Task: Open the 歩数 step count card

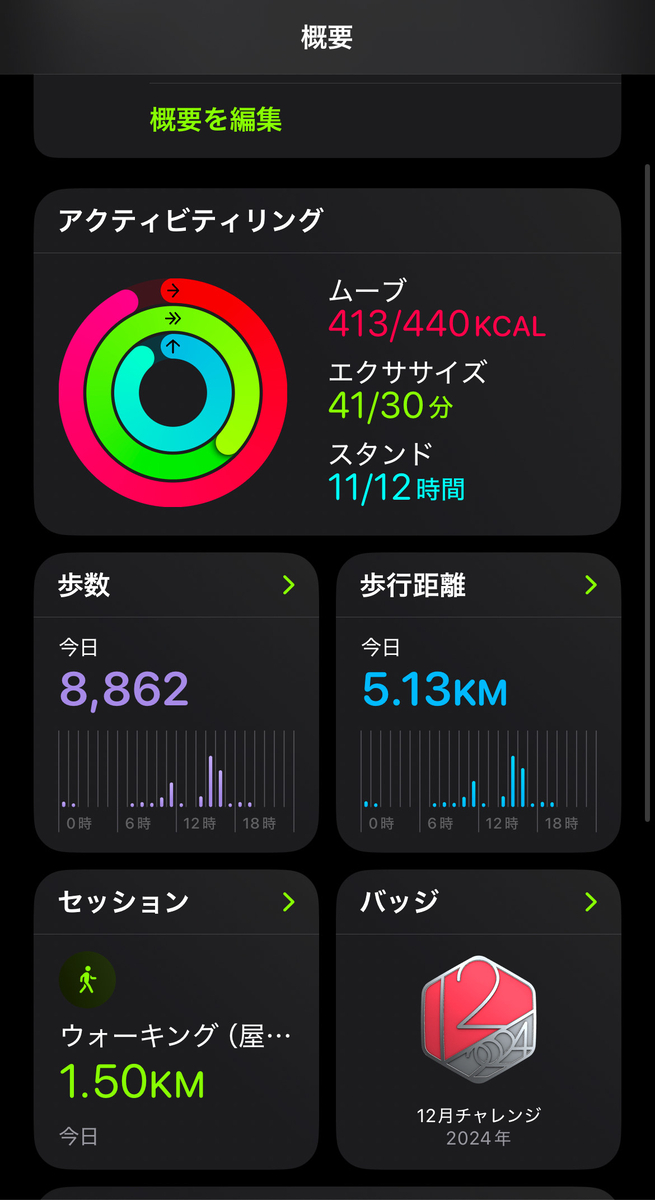Action: coord(176,702)
